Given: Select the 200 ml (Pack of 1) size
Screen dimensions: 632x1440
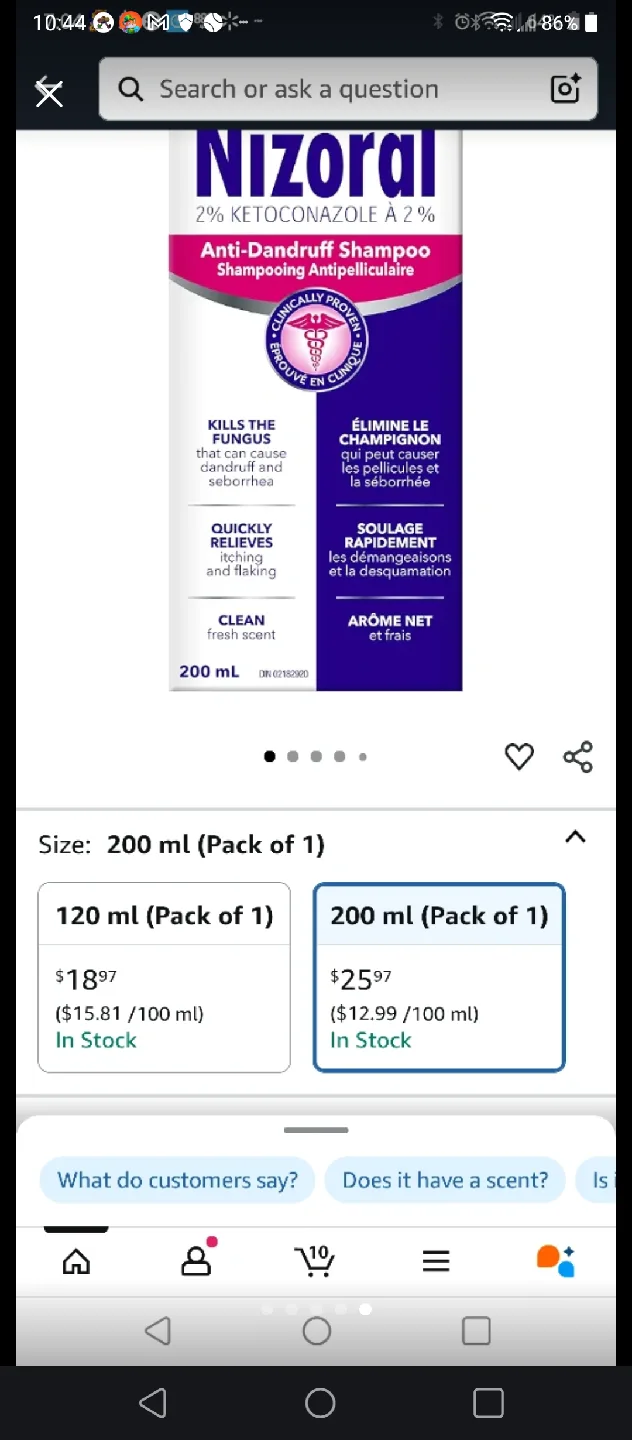Looking at the screenshot, I should (x=439, y=977).
